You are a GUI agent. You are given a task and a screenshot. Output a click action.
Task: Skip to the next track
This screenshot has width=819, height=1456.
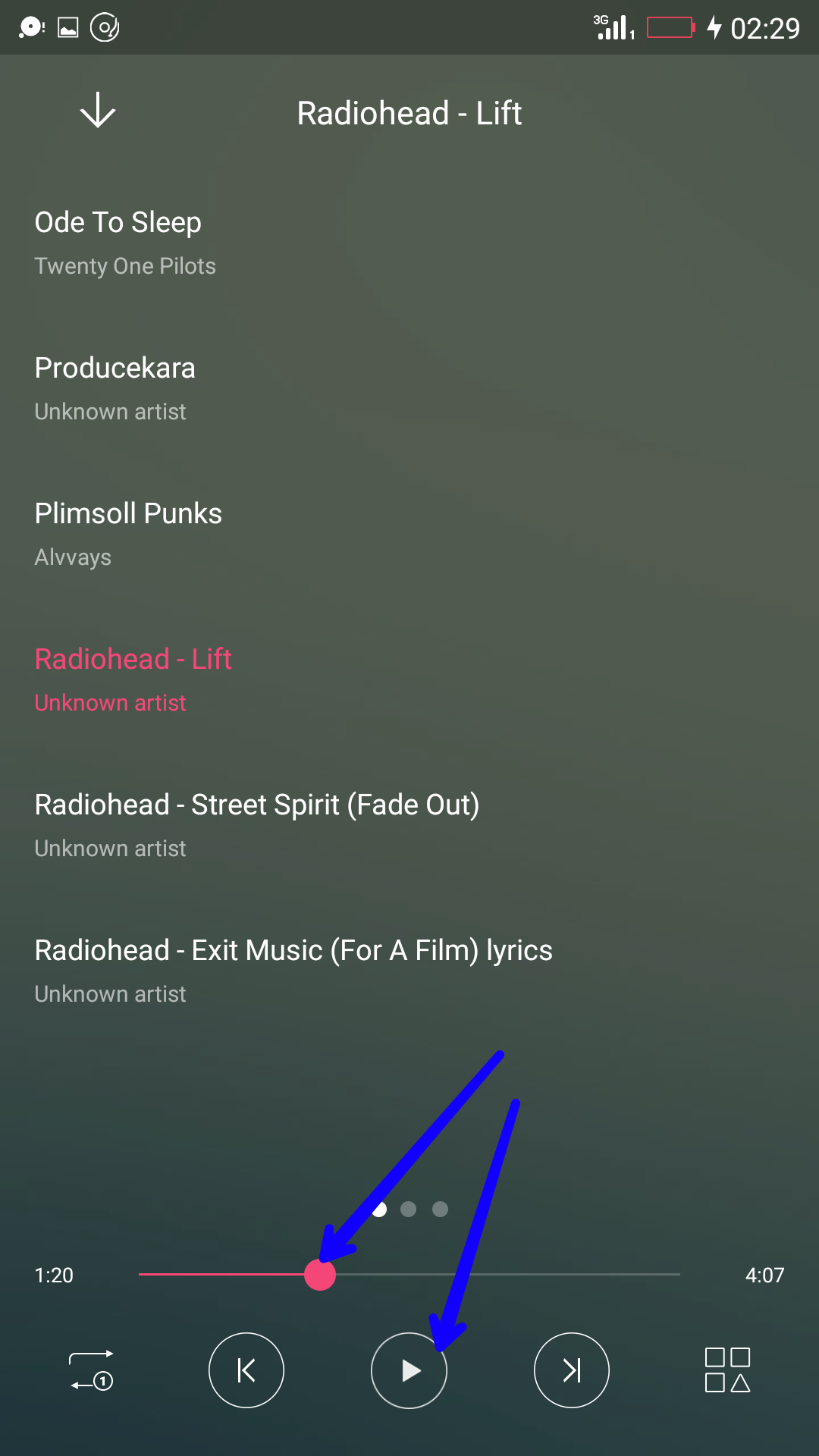point(572,1370)
